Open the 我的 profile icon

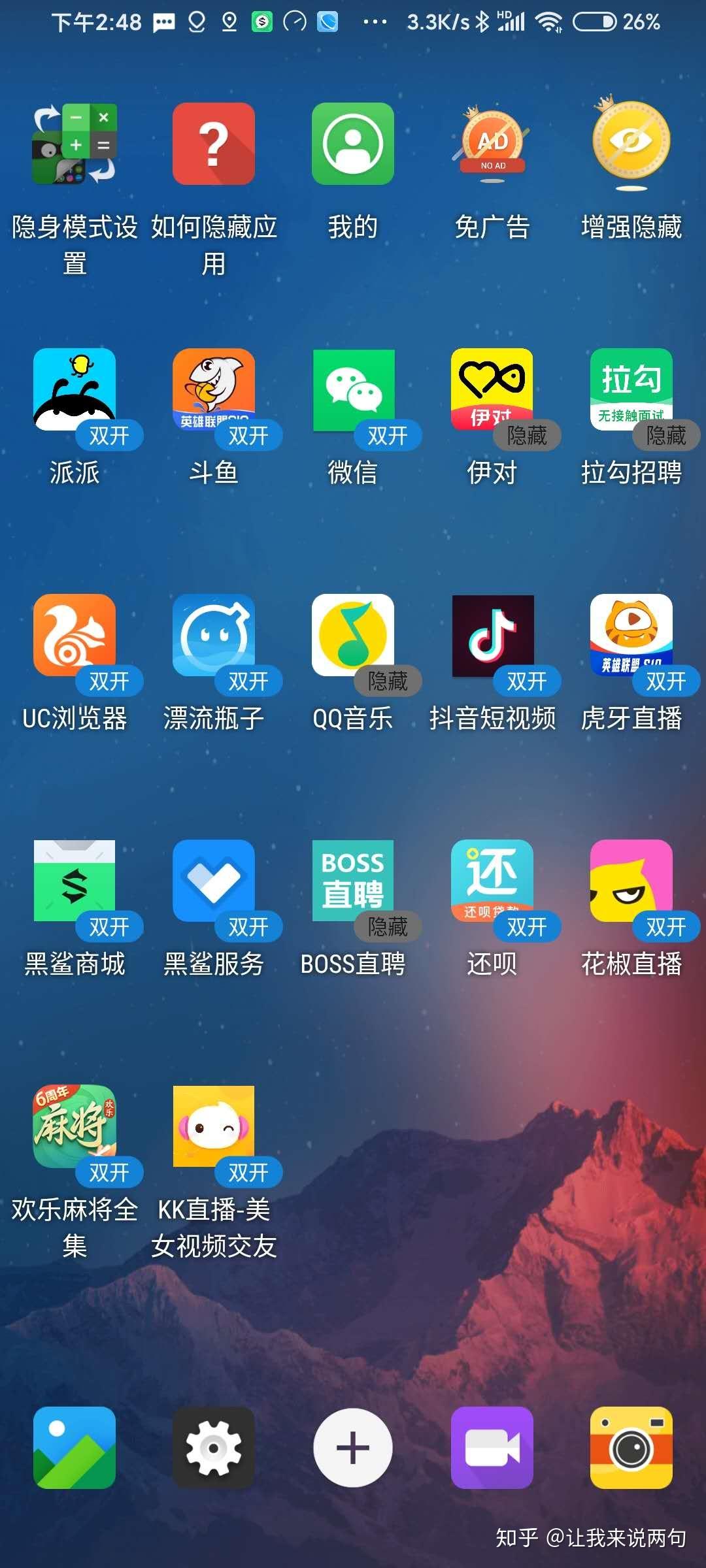(353, 144)
